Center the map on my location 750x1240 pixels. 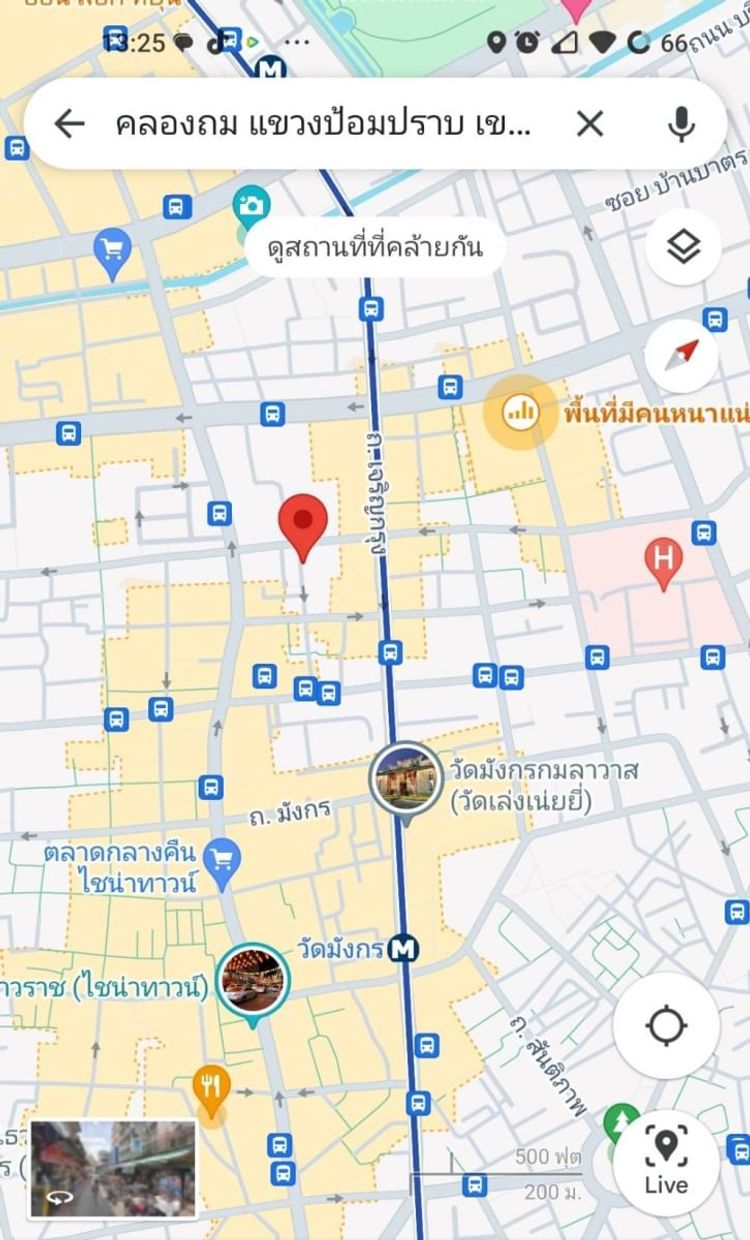666,1025
